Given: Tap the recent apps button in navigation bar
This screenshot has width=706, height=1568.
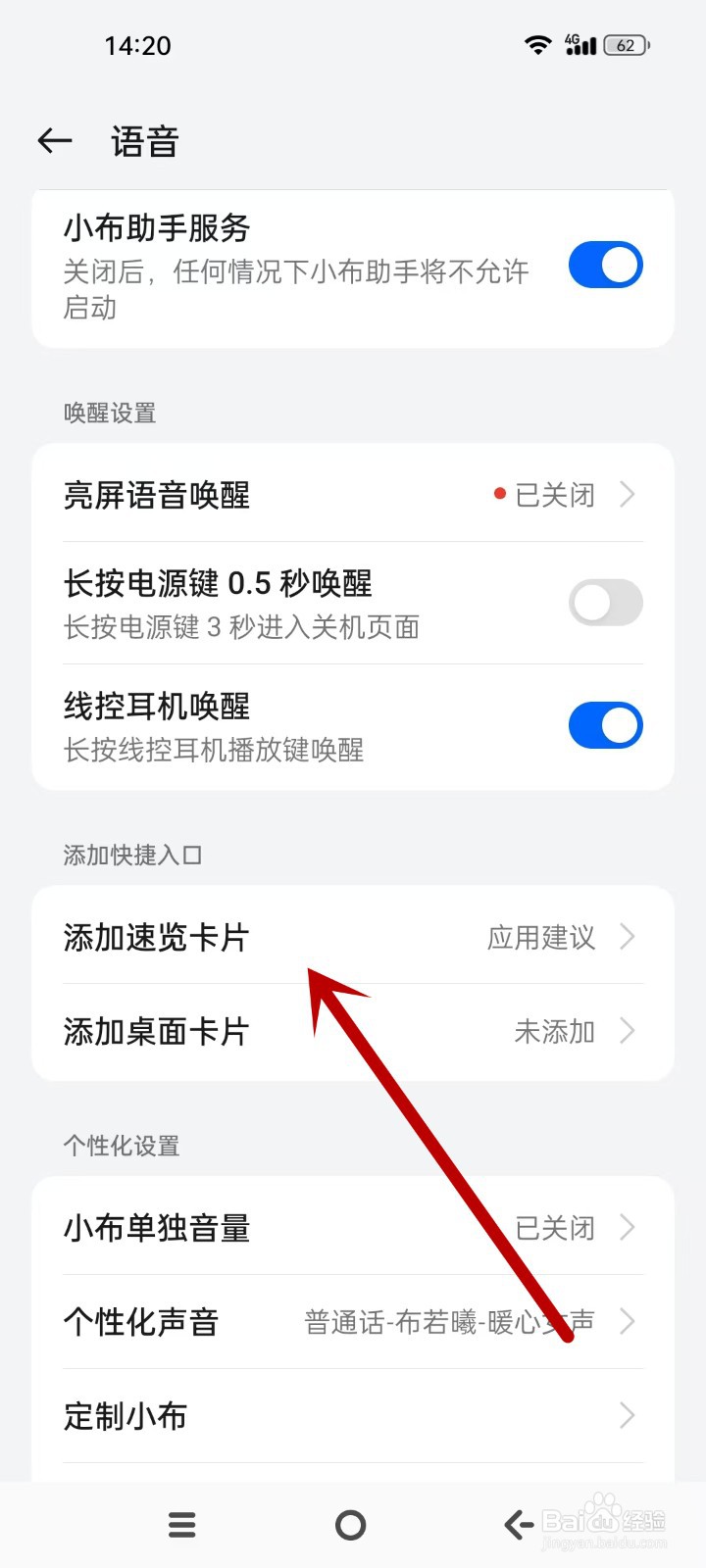Looking at the screenshot, I should pos(181,1525).
